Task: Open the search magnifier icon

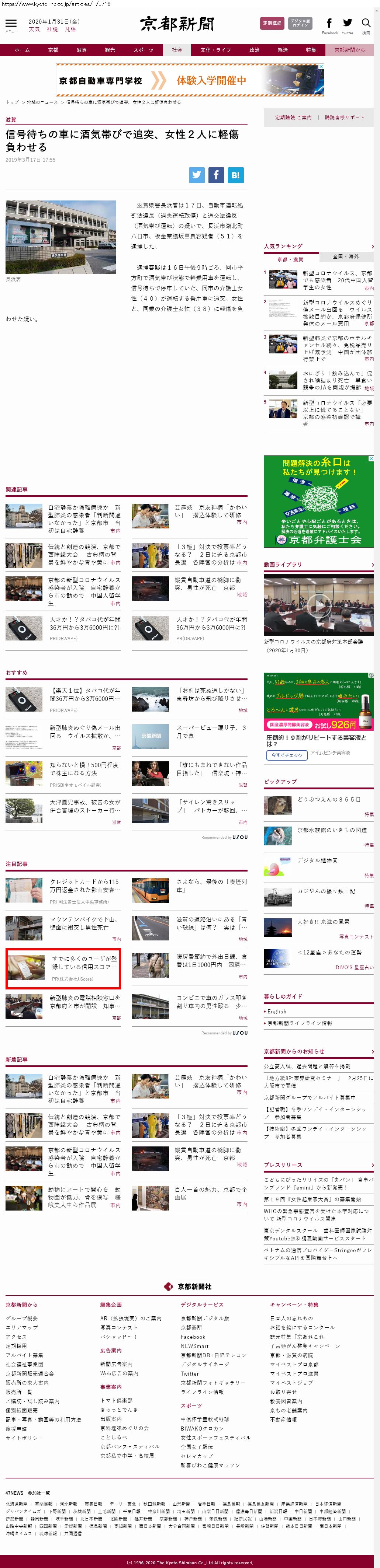Action: click(x=366, y=24)
